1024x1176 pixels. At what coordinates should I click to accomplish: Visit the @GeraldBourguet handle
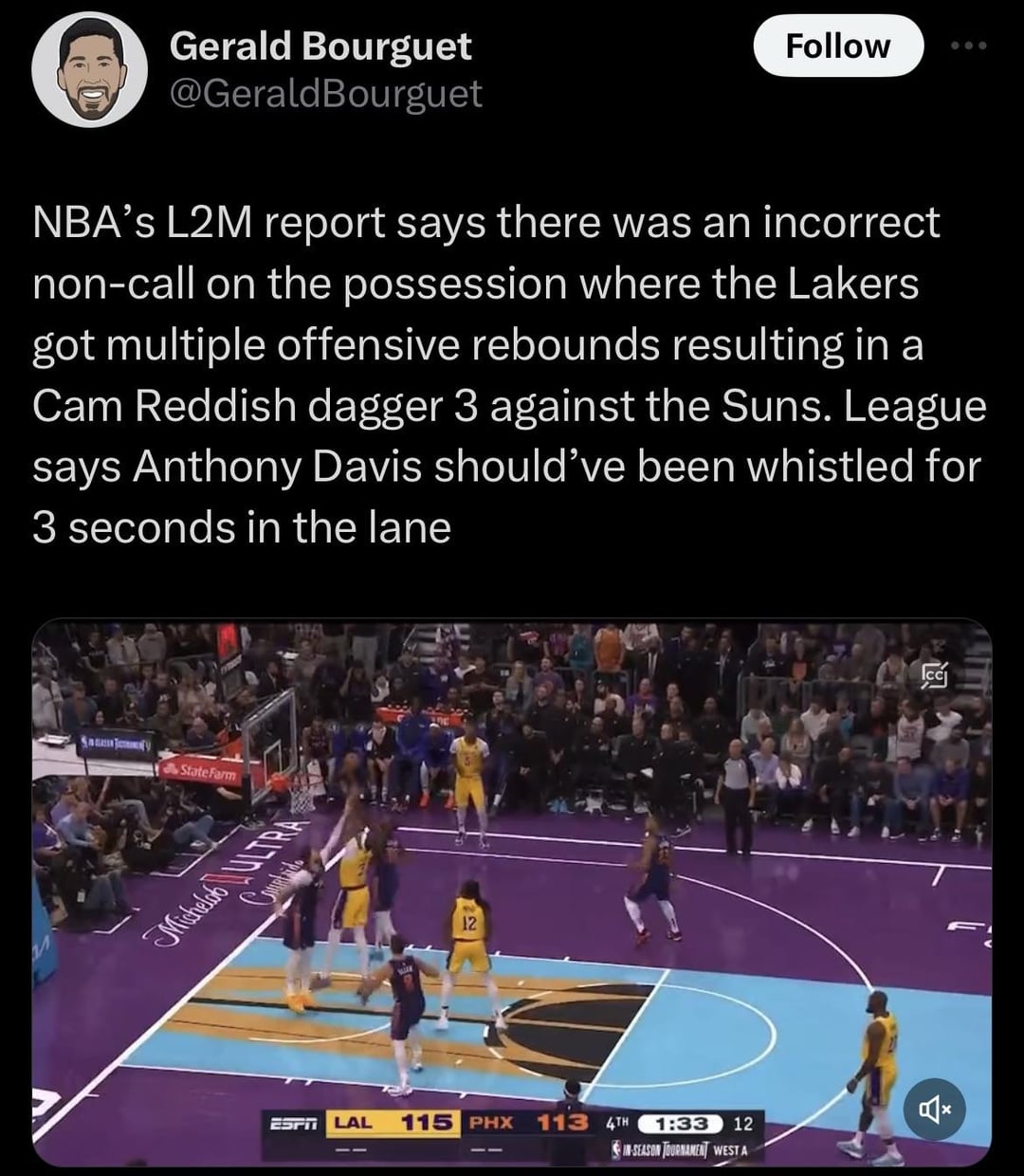point(325,93)
